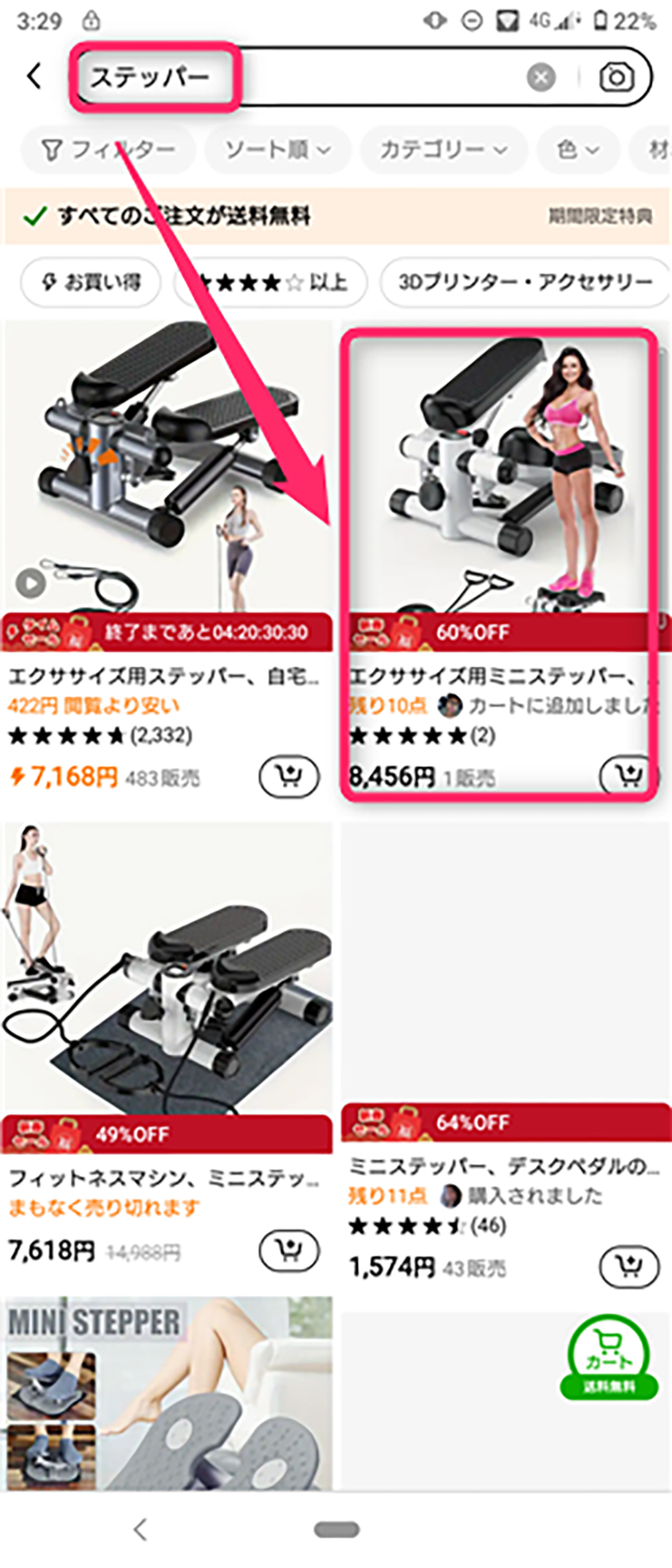This screenshot has width=672, height=1568.
Task: Add the 8,456円 mini stepper to cart
Action: click(x=628, y=775)
